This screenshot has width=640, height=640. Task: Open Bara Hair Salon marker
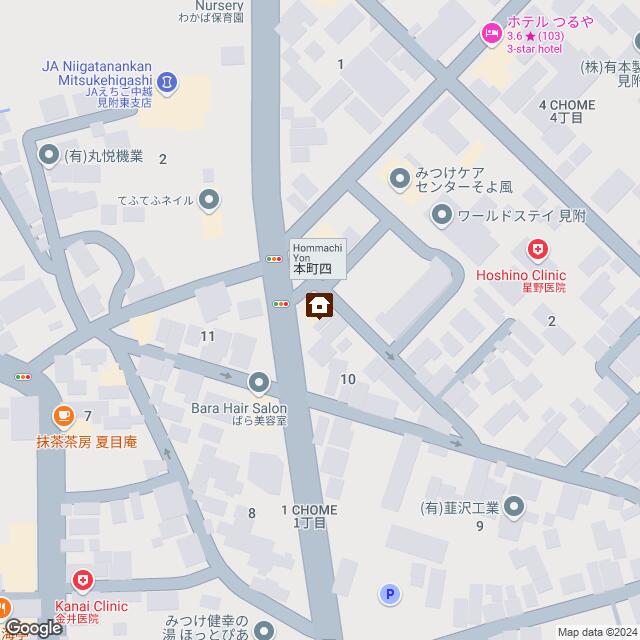click(x=258, y=382)
